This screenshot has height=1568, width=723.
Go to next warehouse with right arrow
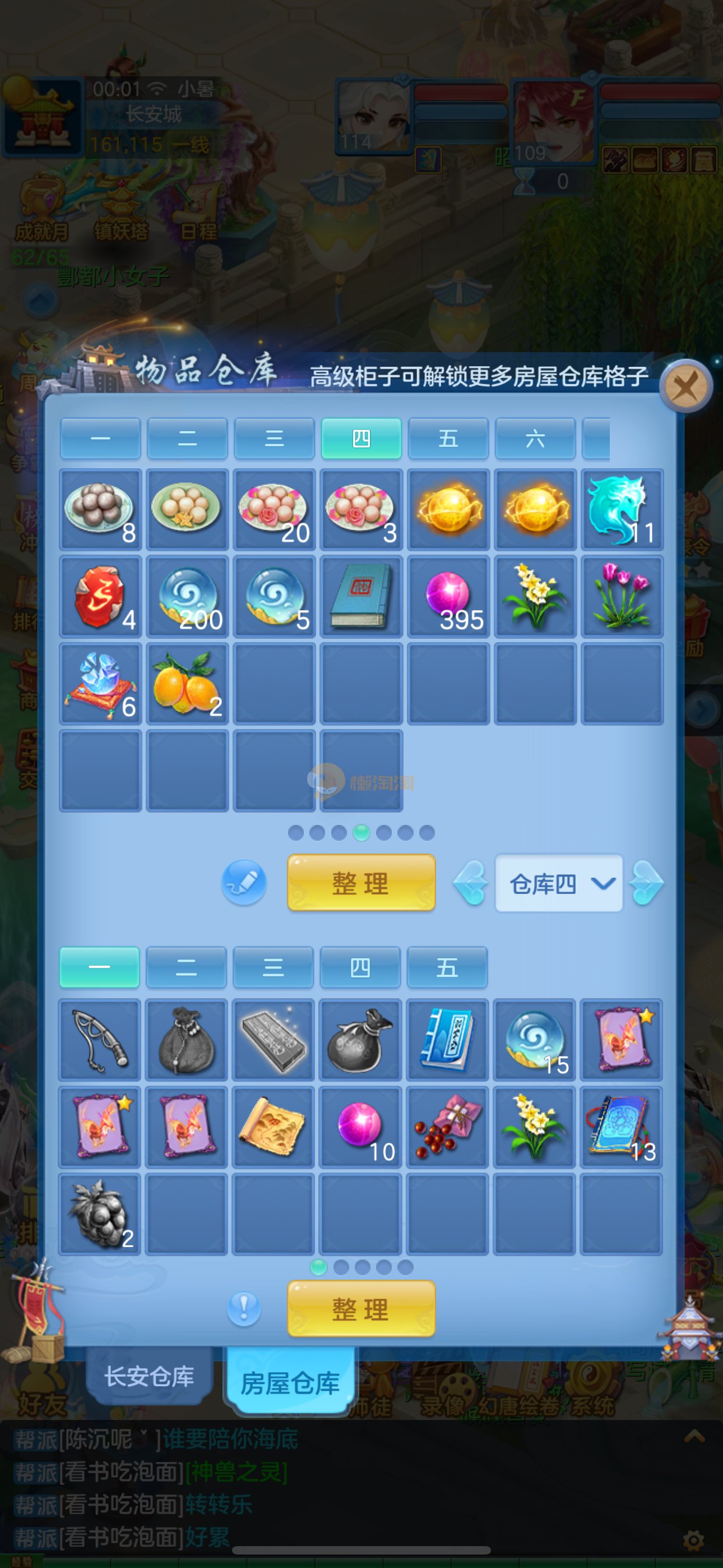[646, 883]
